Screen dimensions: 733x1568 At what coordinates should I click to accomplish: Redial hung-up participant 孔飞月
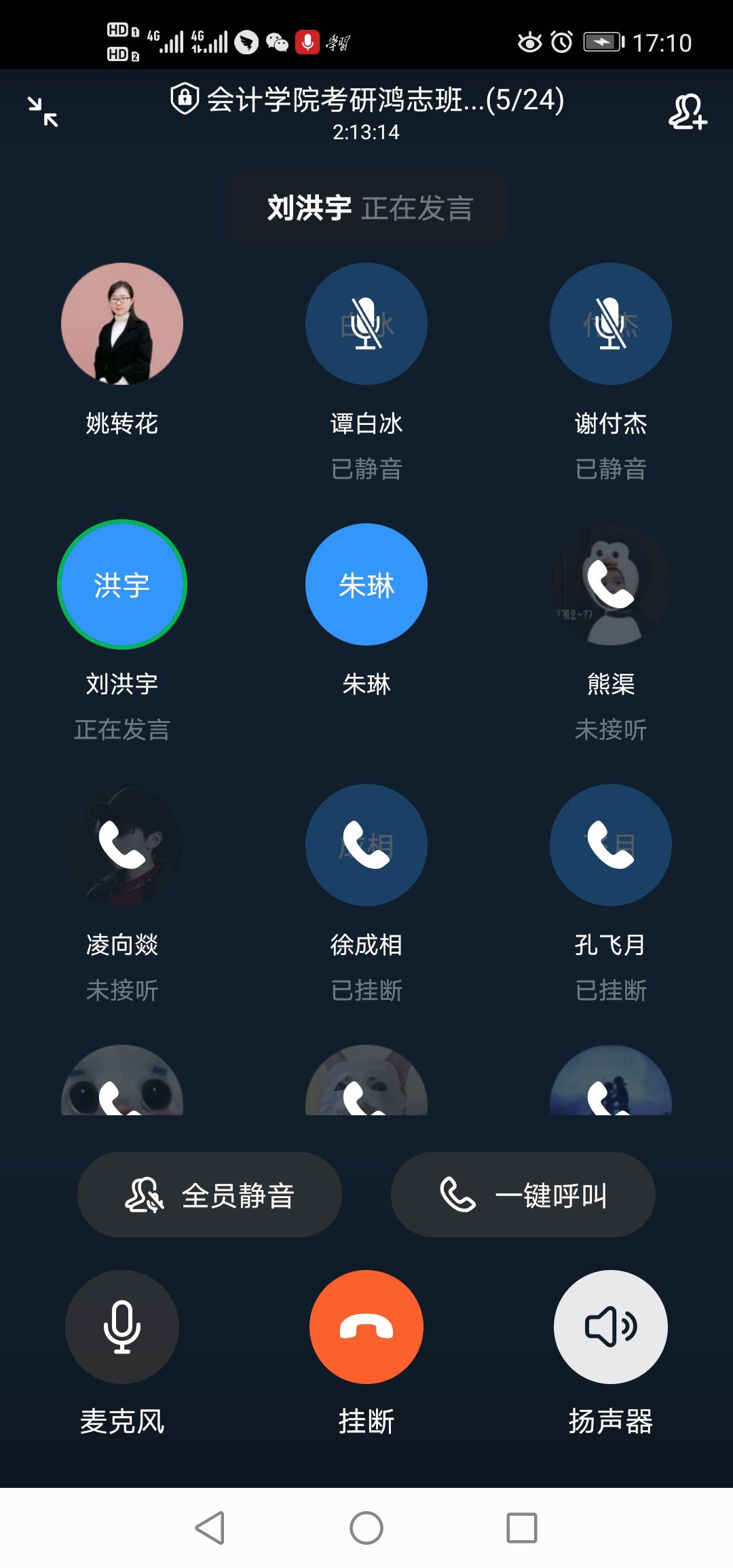point(611,845)
